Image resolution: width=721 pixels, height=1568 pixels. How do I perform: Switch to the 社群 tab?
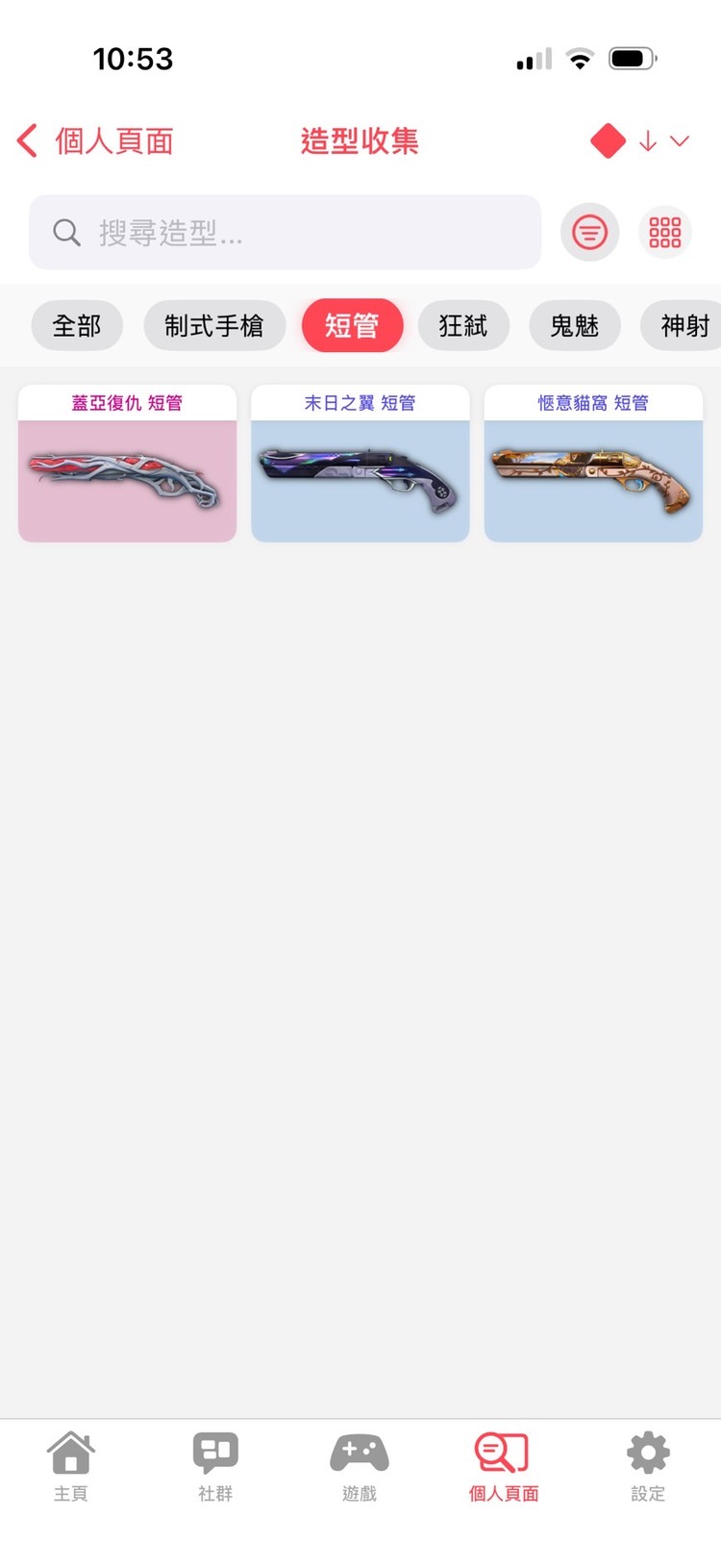215,1466
